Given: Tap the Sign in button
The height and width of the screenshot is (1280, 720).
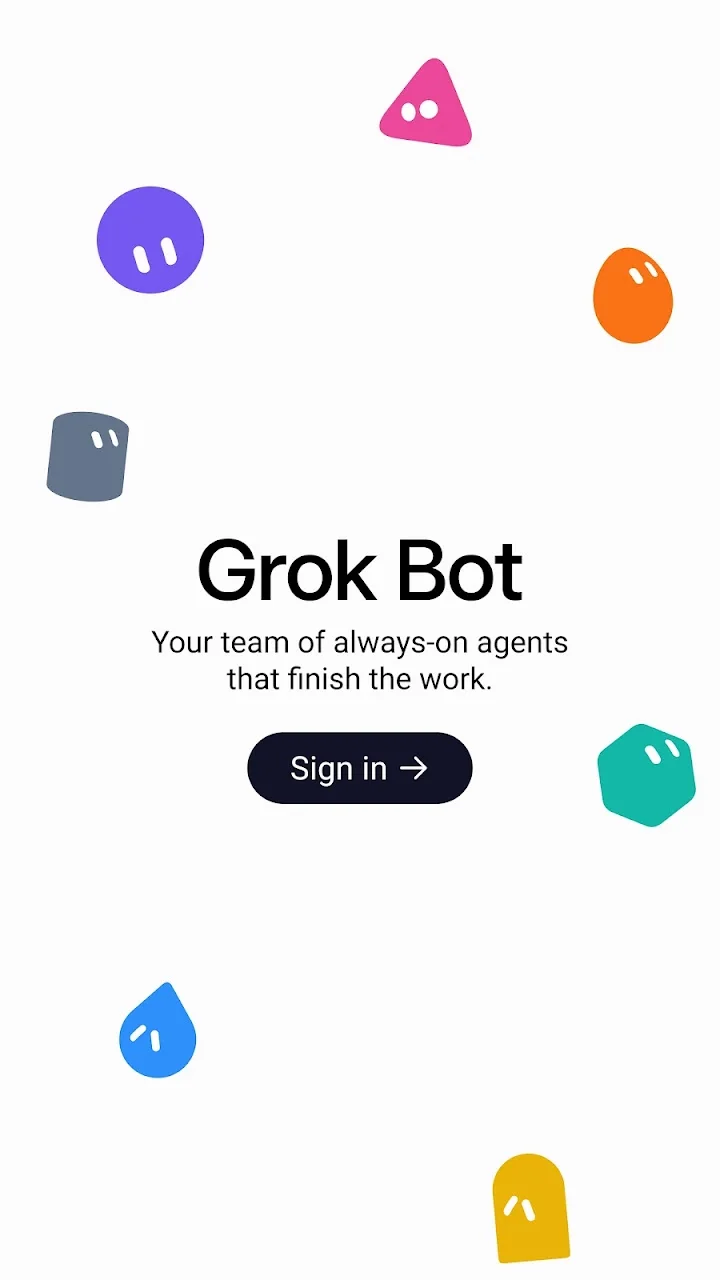Looking at the screenshot, I should coord(360,768).
